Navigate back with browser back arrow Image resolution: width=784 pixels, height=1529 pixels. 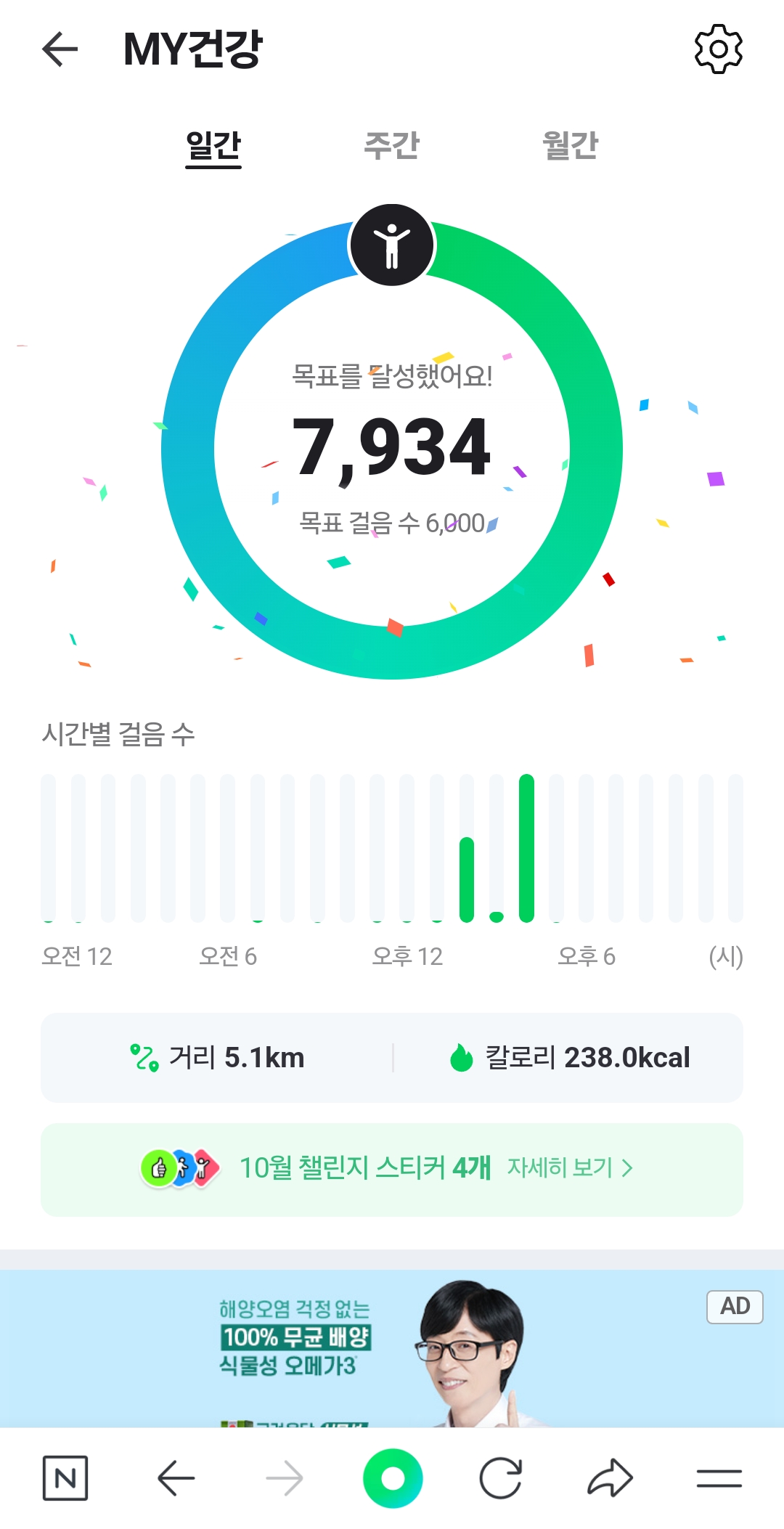[x=176, y=1478]
